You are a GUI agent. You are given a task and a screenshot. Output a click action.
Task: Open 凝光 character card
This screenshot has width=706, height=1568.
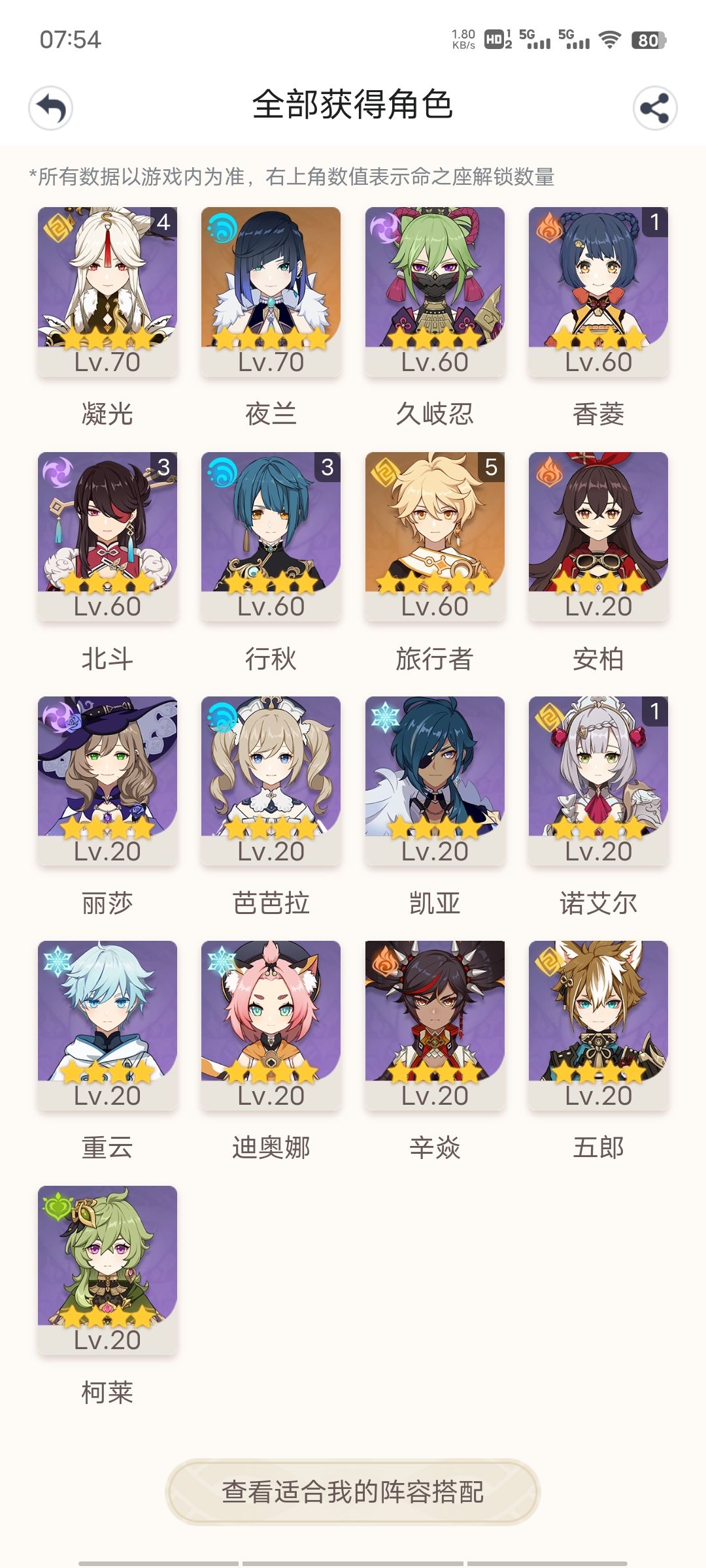click(x=107, y=292)
